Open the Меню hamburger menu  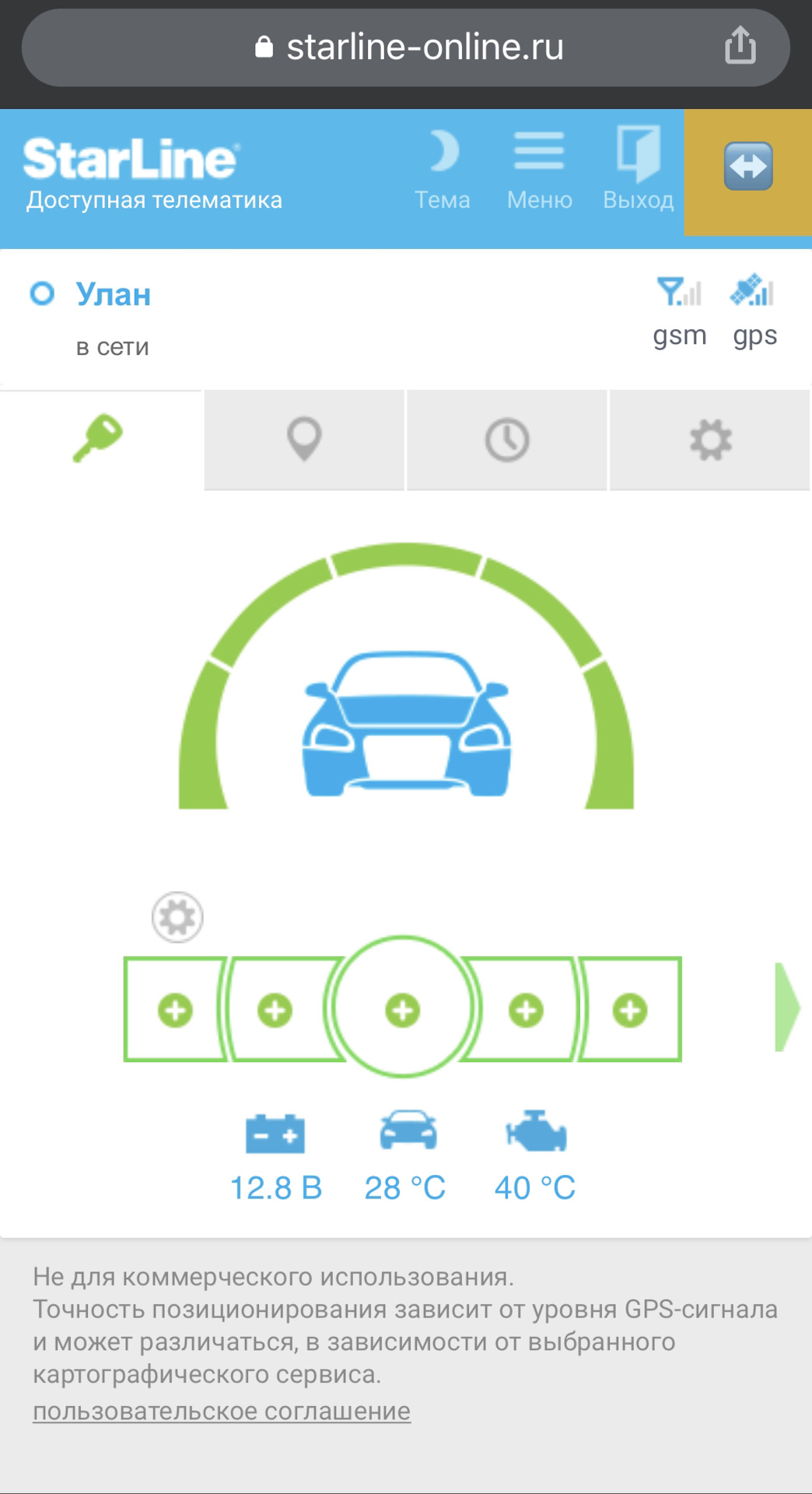pos(539,170)
